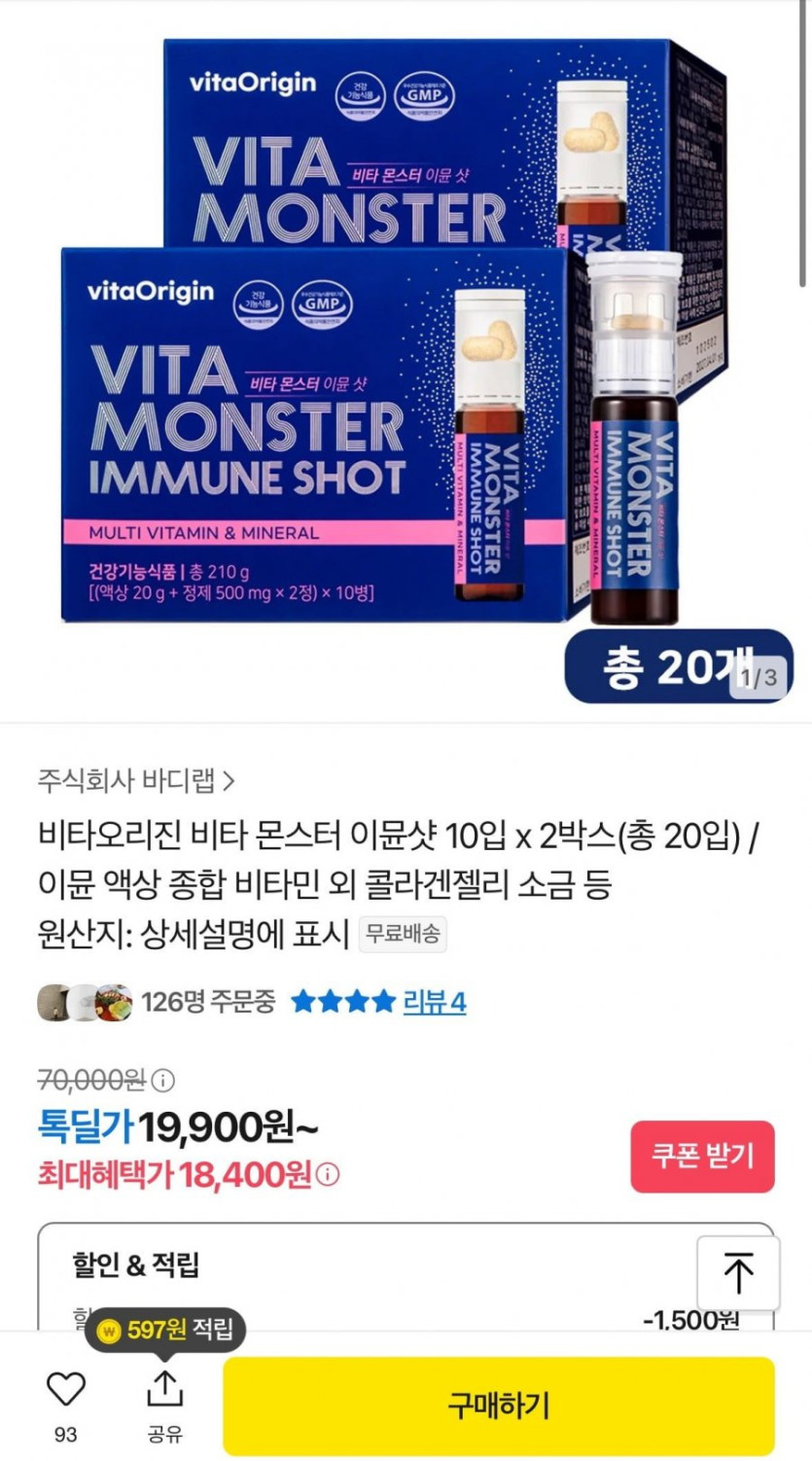The width and height of the screenshot is (812, 1461).
Task: Add product to wishlist with heart icon
Action: [66, 1389]
